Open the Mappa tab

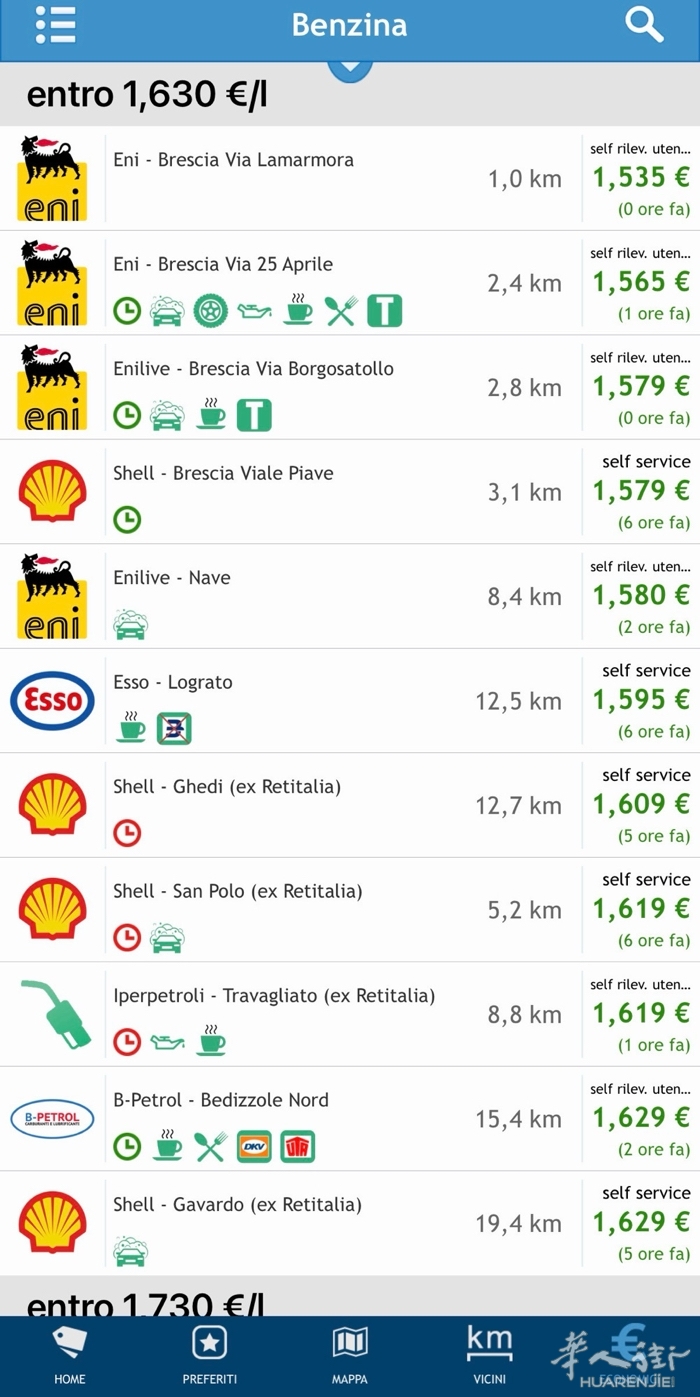click(x=350, y=1356)
